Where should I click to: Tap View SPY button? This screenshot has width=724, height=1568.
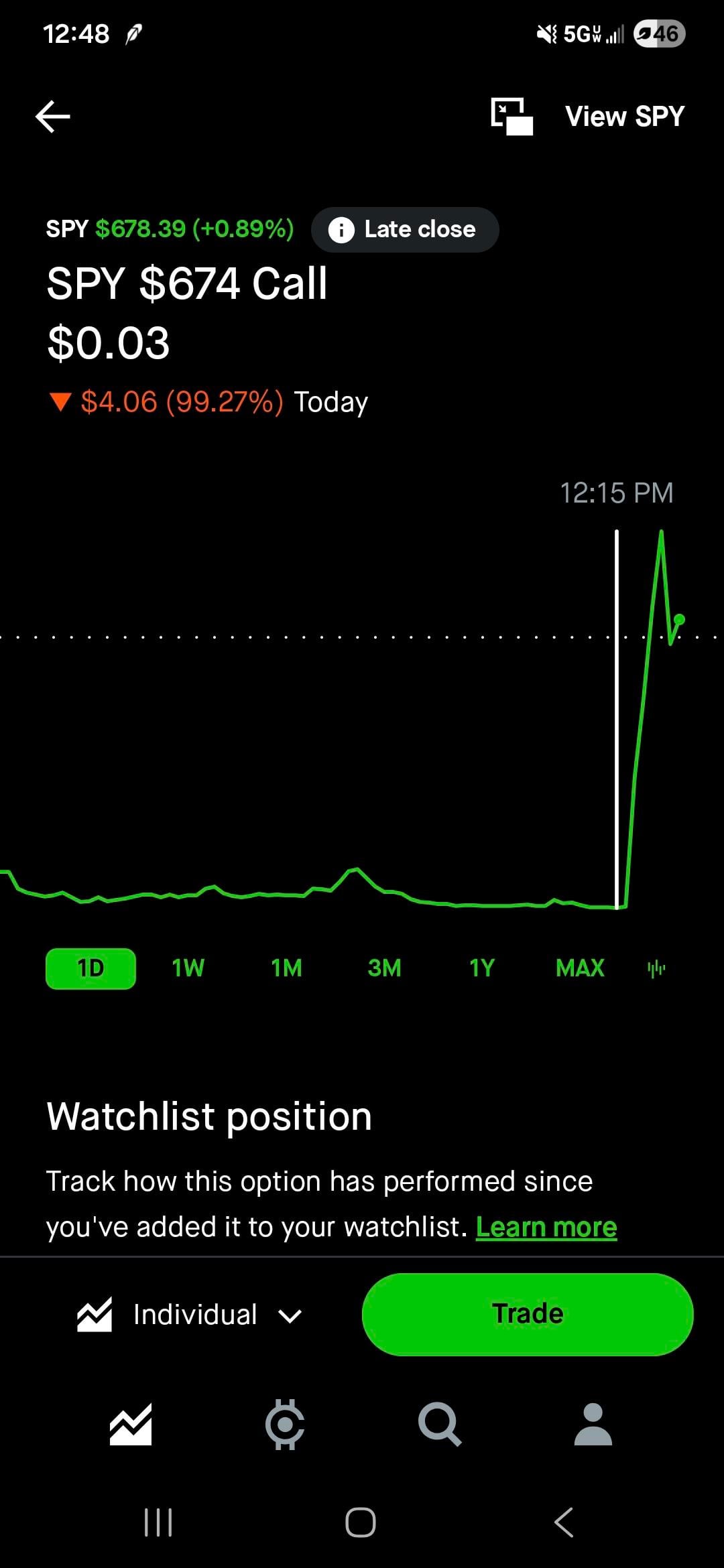624,117
